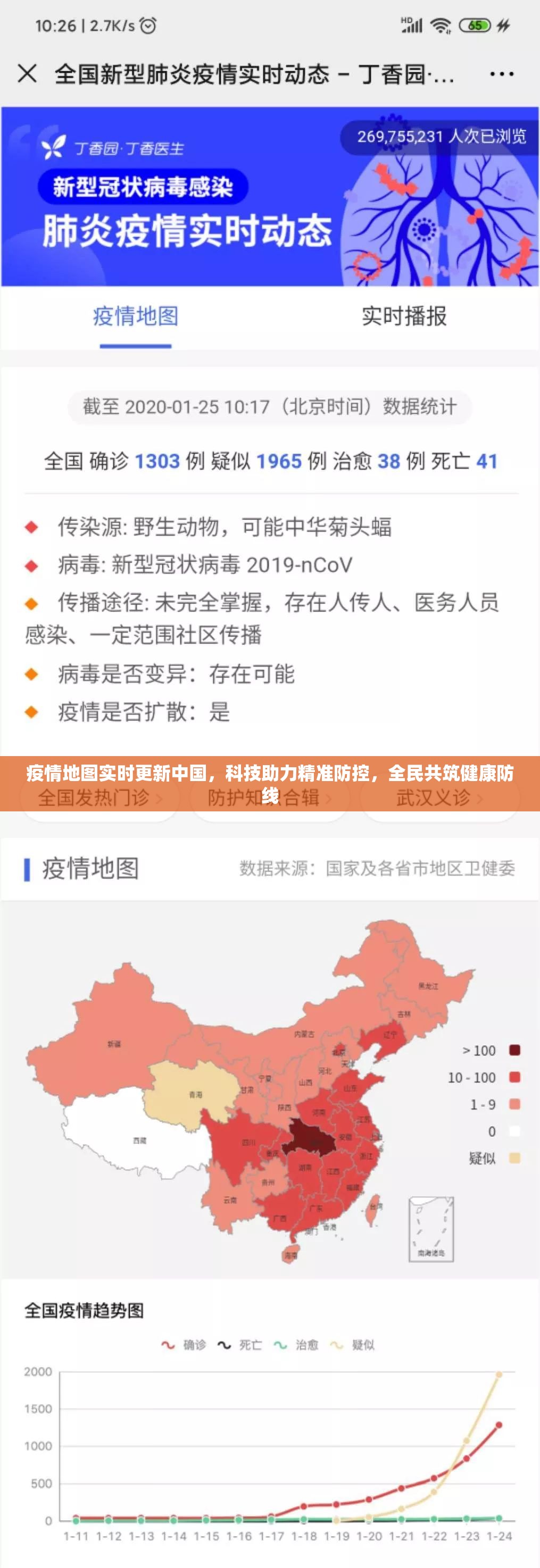The height and width of the screenshot is (1568, 540).
Task: Open the three-dot overflow menu
Action: (502, 74)
